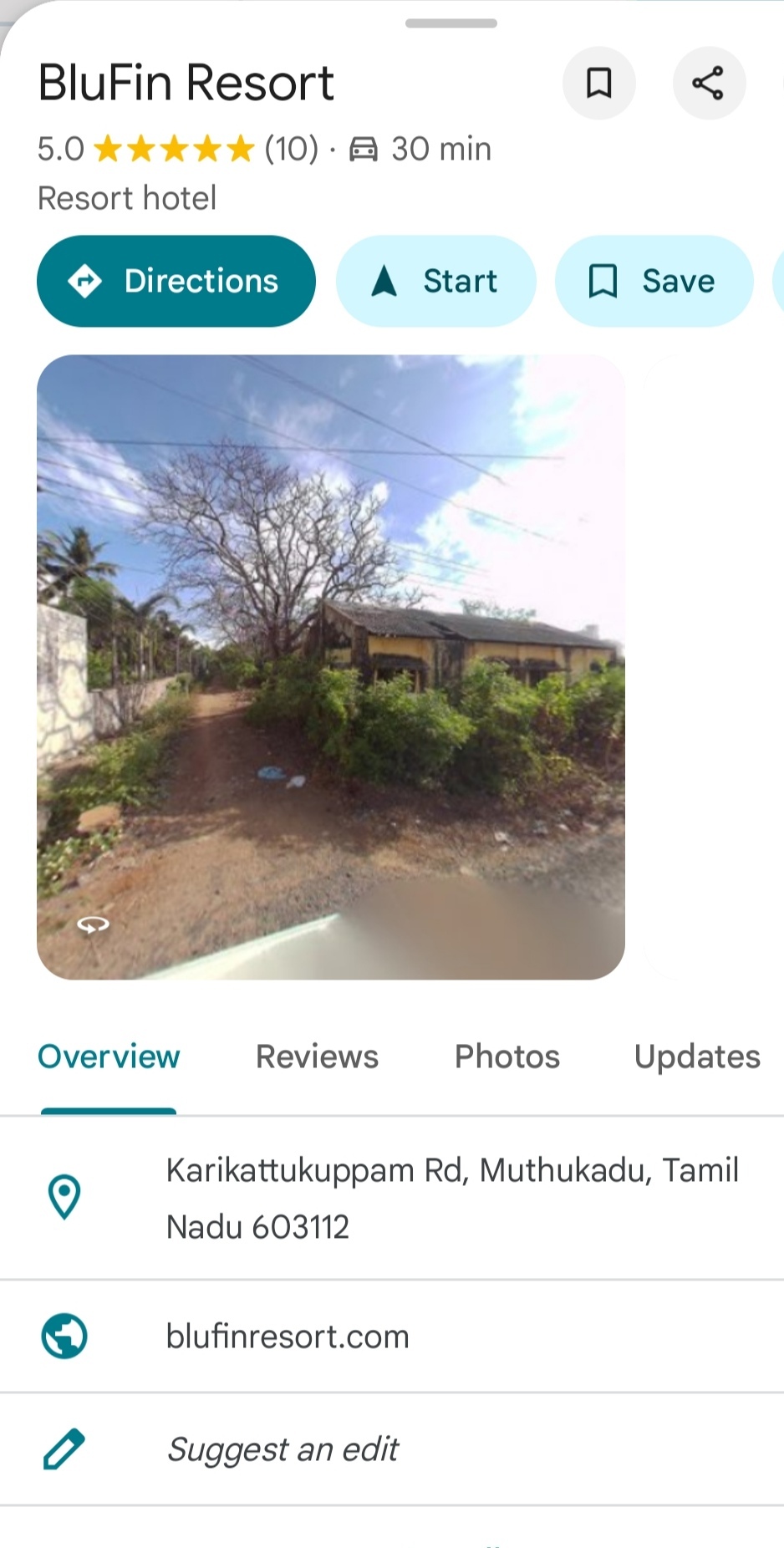
Task: Visit blufinresort.com website
Action: [x=288, y=1337]
